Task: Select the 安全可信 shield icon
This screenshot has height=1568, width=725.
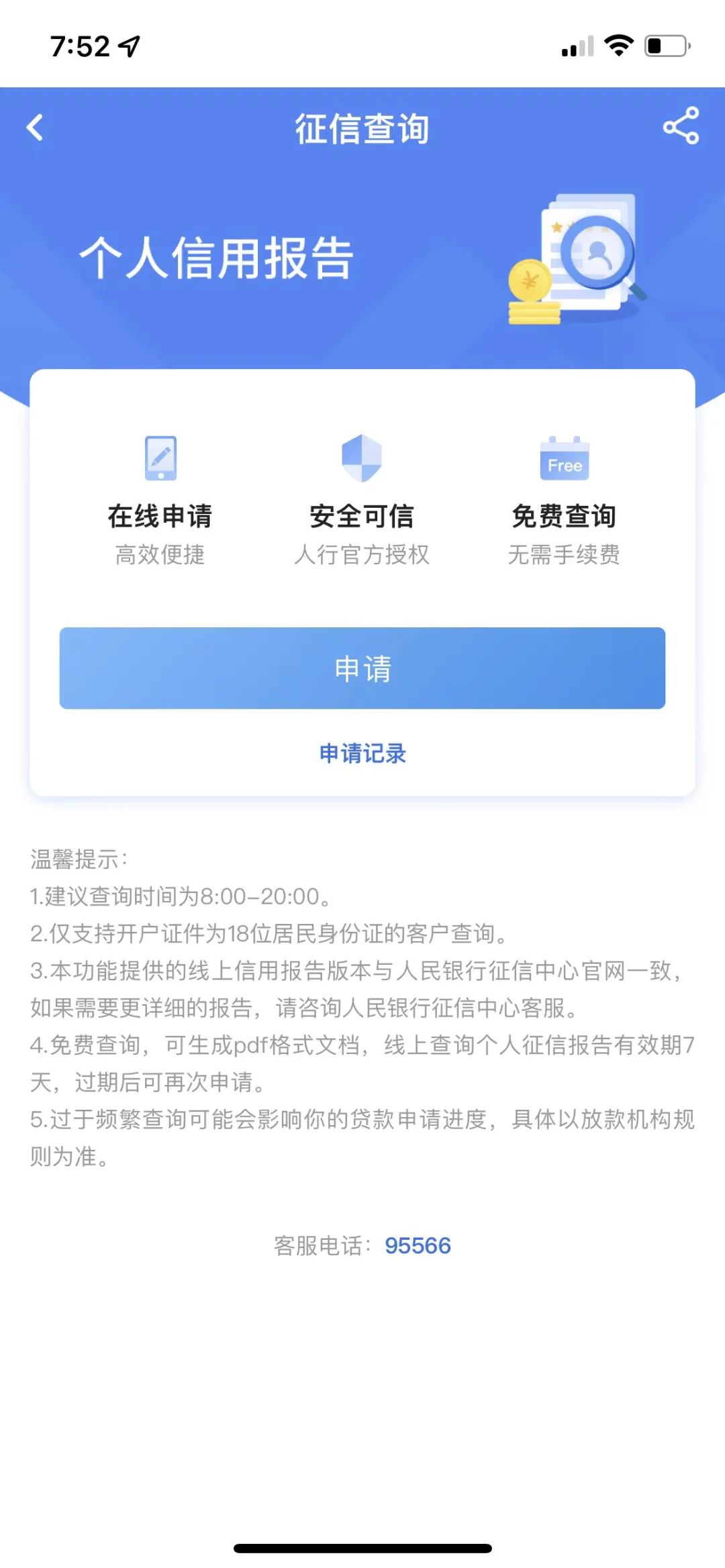Action: (x=362, y=458)
